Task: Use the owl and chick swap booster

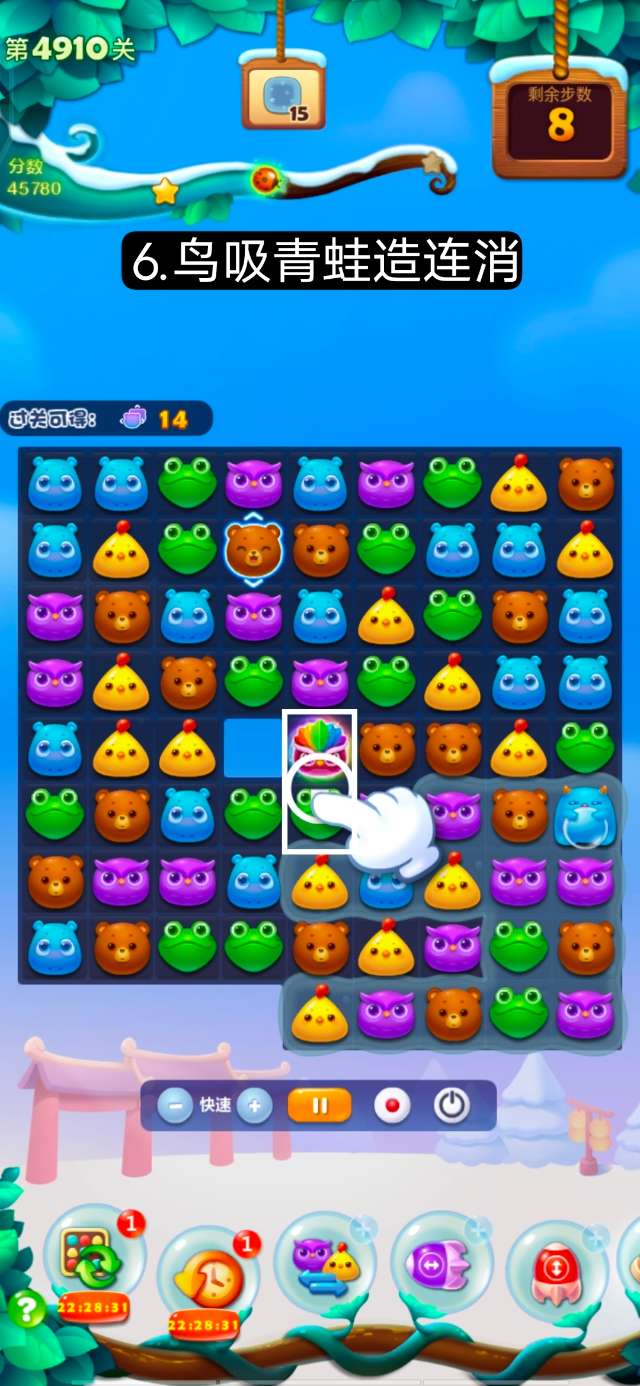Action: click(324, 1263)
